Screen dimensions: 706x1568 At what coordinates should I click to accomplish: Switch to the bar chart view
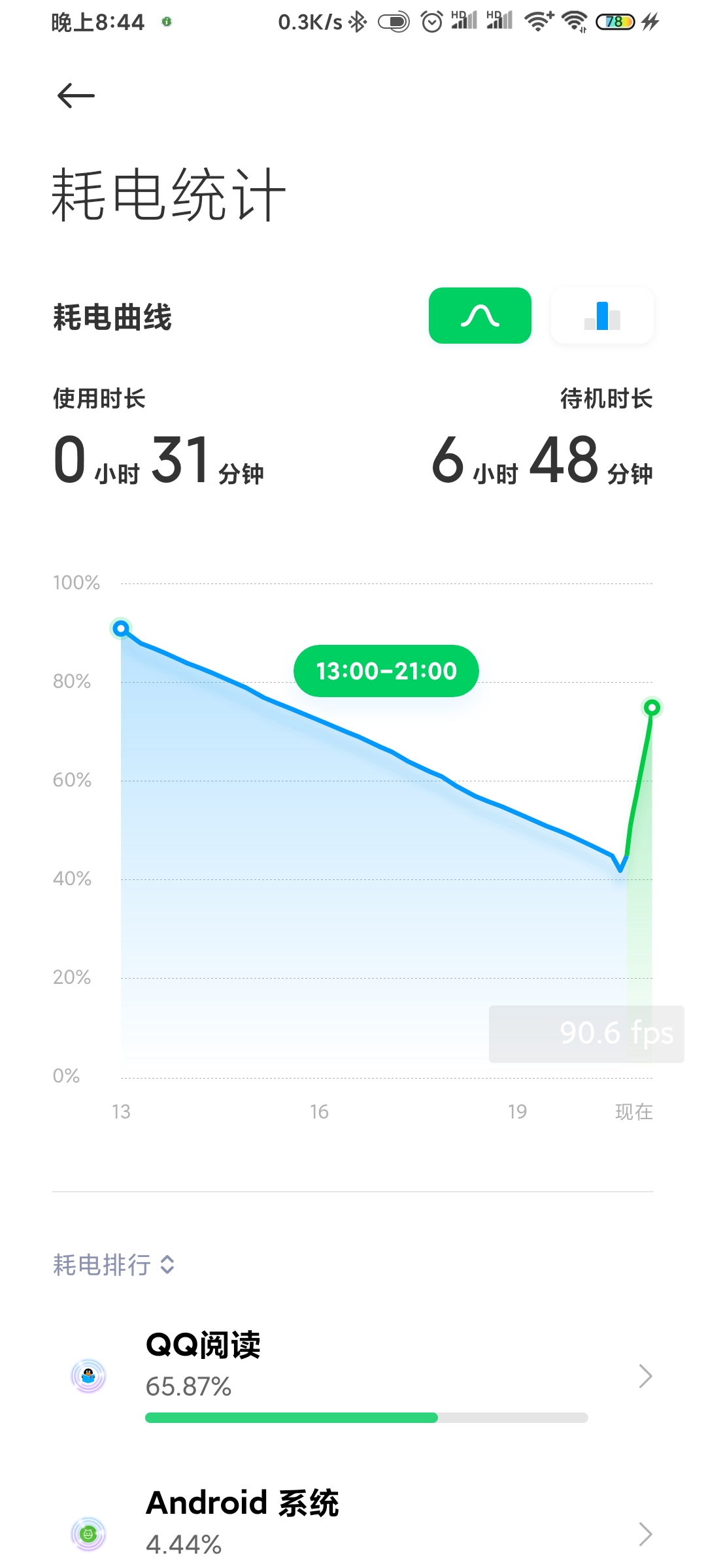(x=602, y=316)
